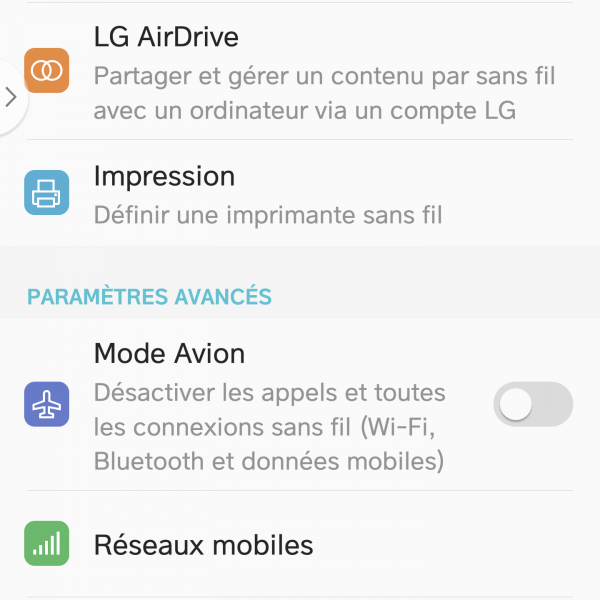Toggle the Mode Avion switch

point(532,405)
